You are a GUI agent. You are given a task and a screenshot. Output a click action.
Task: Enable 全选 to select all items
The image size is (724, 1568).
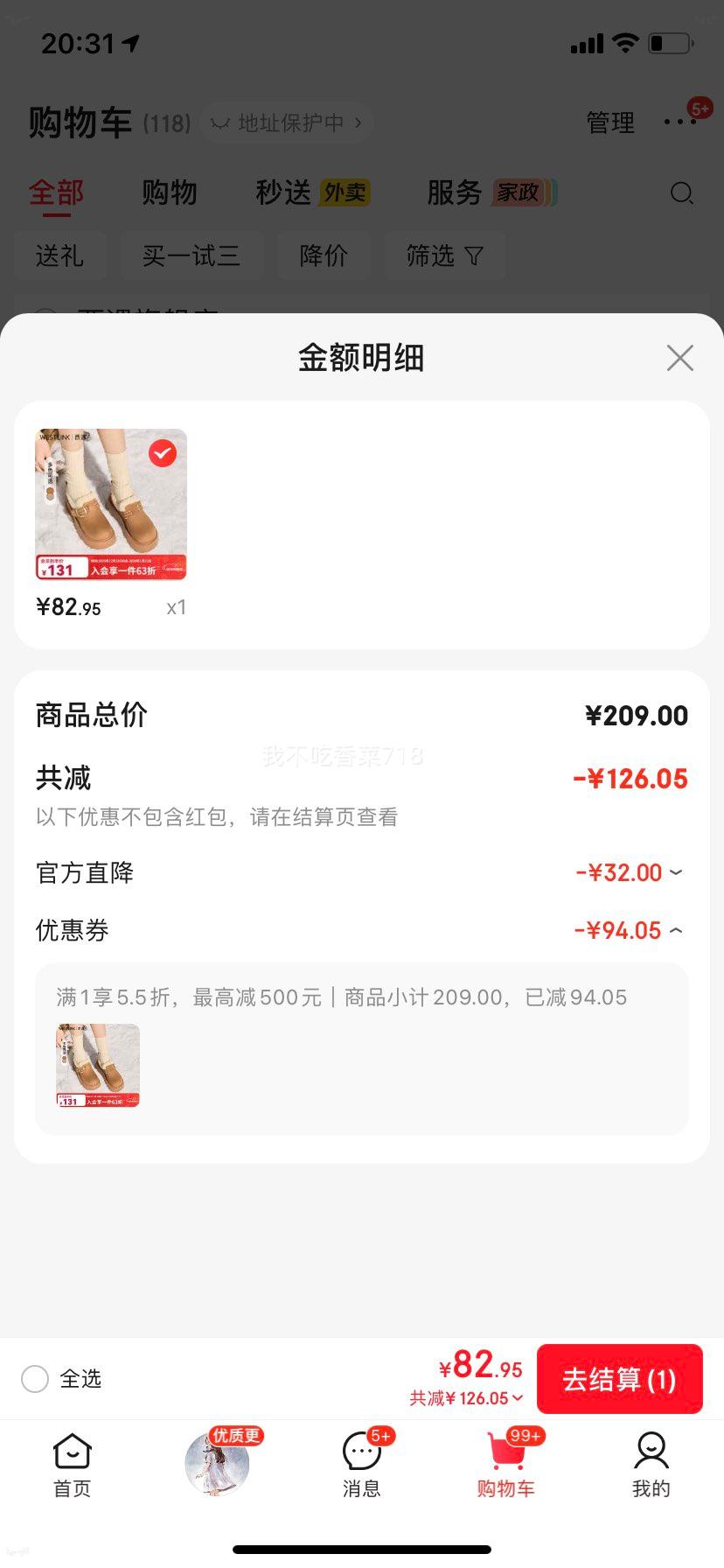pos(35,1378)
